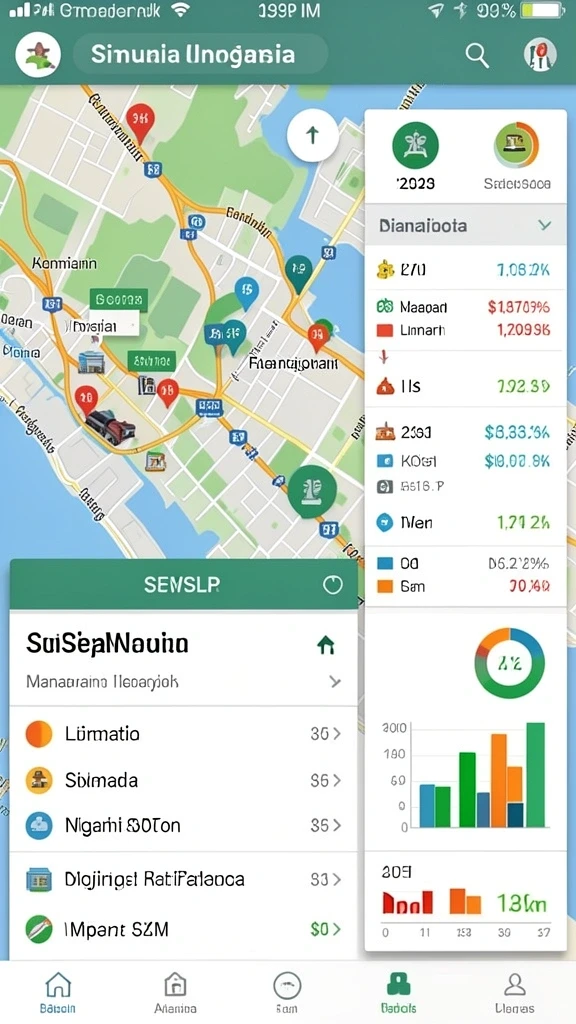Open the IMpant SZM row
The image size is (576, 1024).
pos(184,929)
